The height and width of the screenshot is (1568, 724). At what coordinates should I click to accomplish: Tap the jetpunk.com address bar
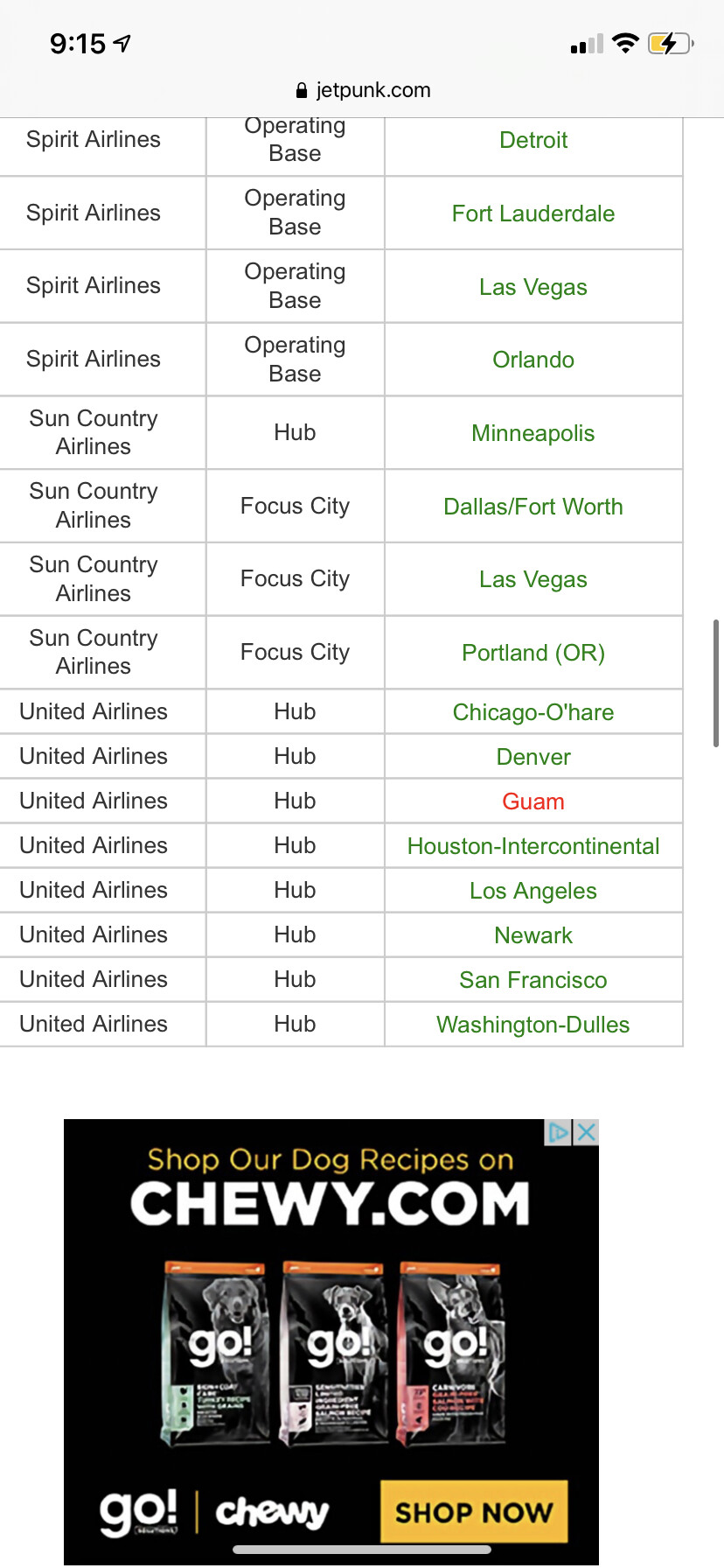(362, 90)
